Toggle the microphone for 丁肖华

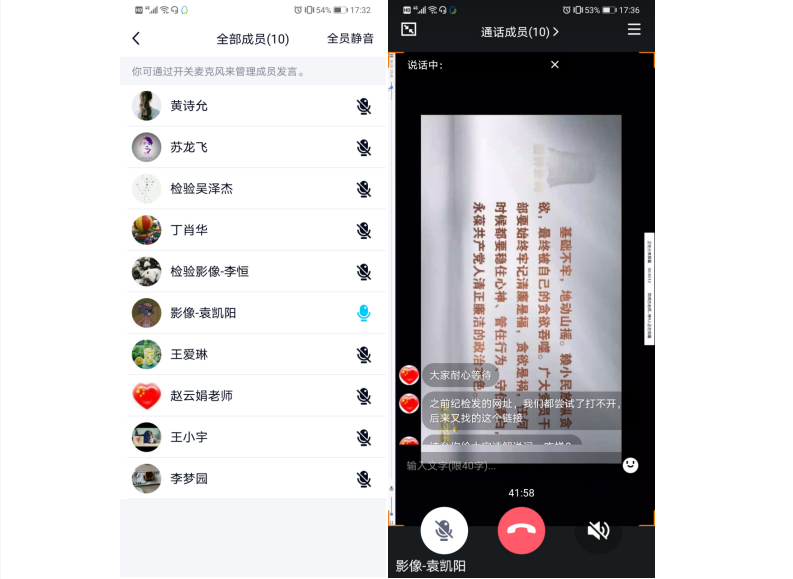pos(364,230)
